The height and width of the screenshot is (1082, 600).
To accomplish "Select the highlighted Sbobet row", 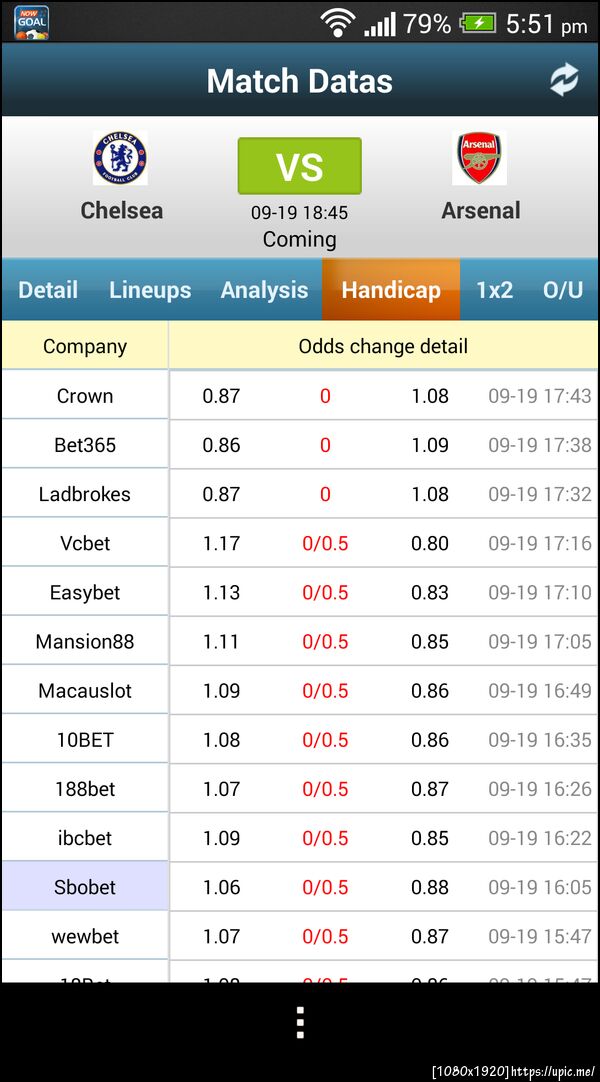I will 85,887.
